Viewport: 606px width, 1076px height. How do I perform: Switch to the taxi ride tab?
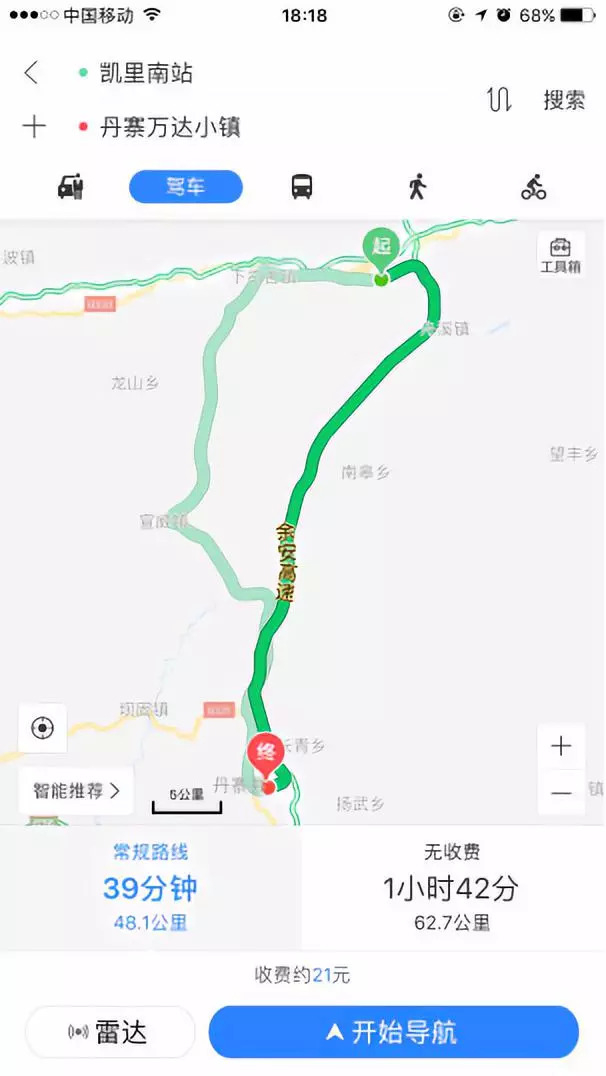tap(70, 186)
